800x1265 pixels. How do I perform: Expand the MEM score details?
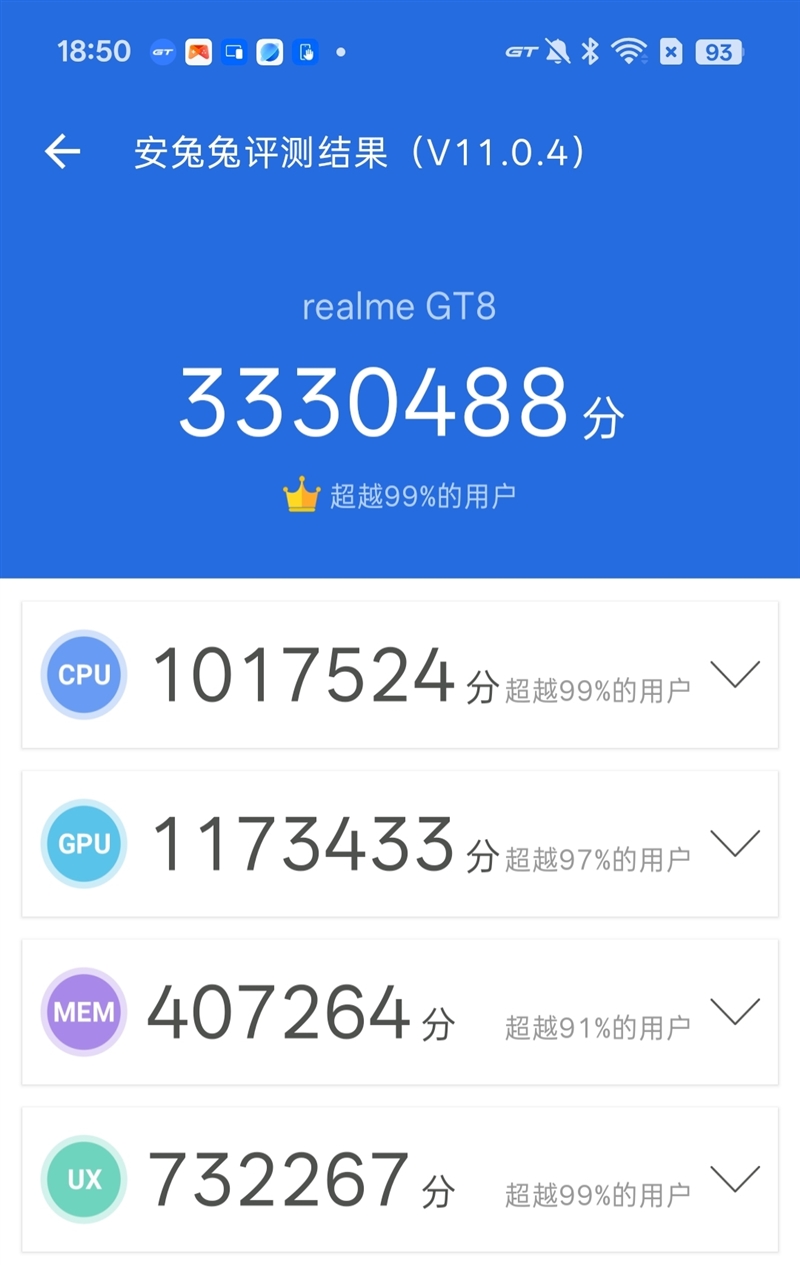736,1012
